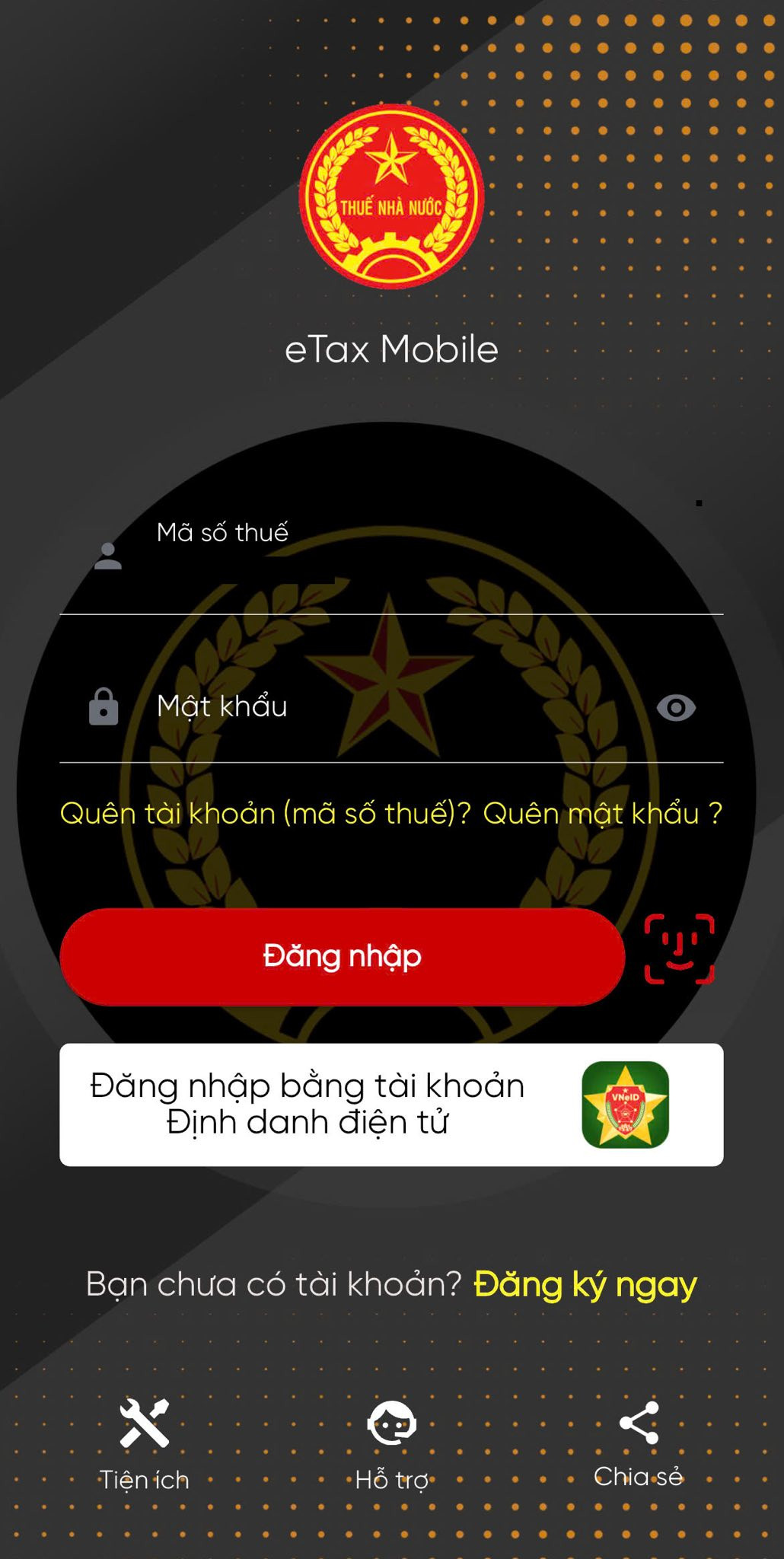The image size is (784, 1559).
Task: Open the Tiện ích section
Action: click(x=145, y=1450)
